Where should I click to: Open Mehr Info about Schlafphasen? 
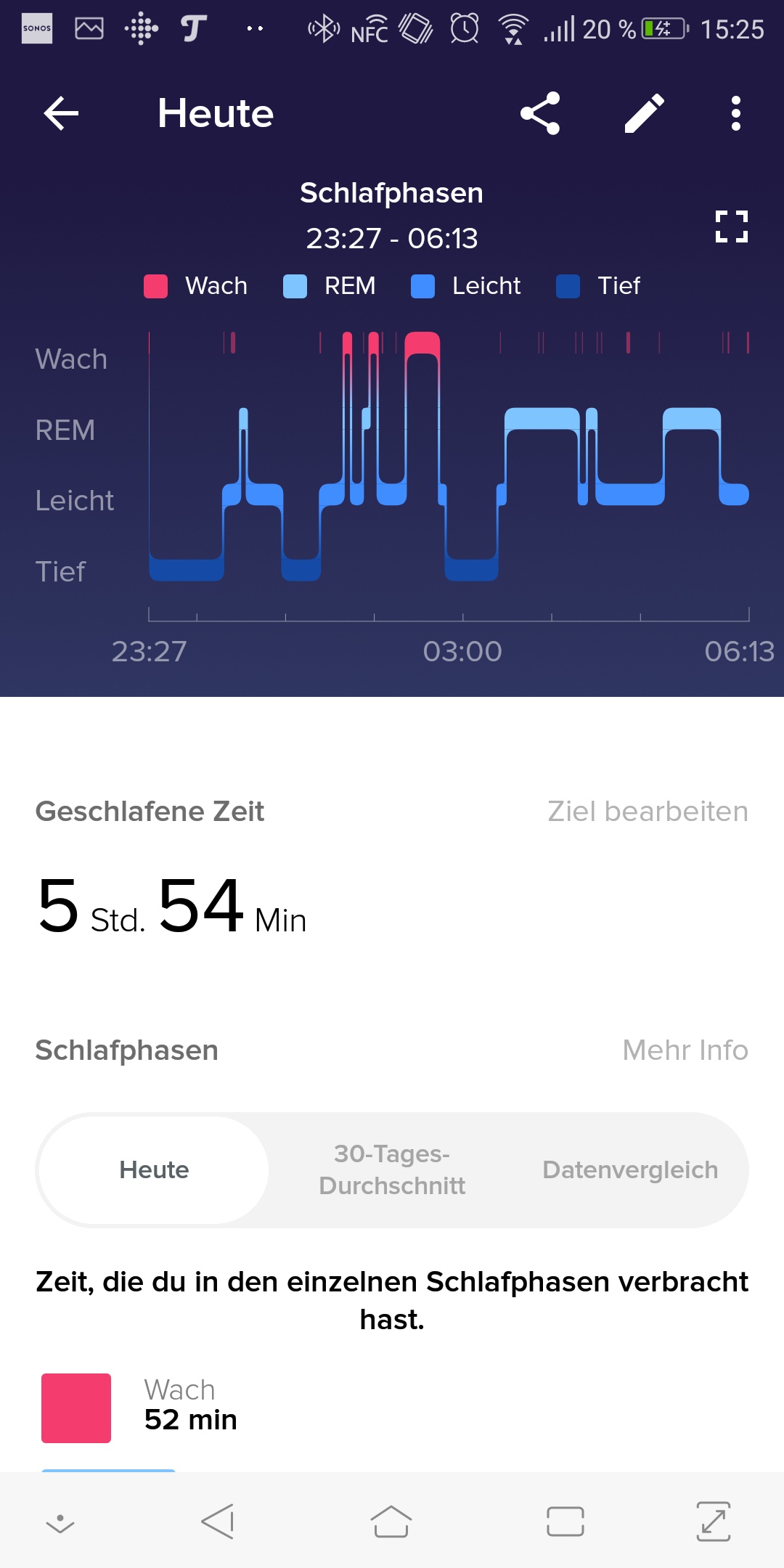coord(685,1050)
